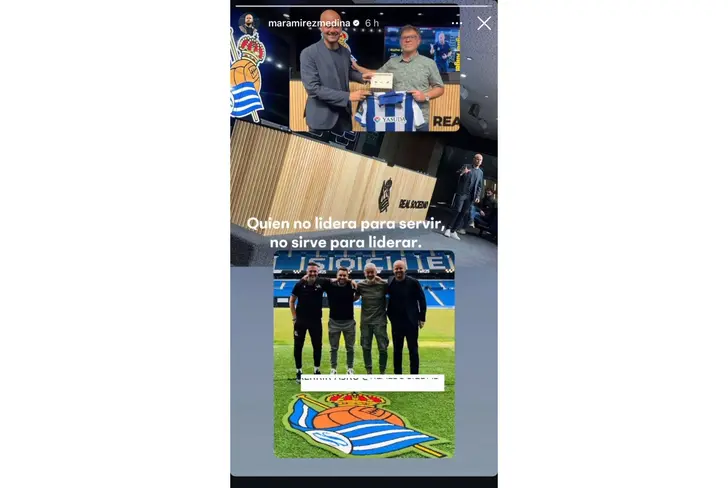This screenshot has height=488, width=728.
Task: Open maramirezmedina's profile from username
Action: 308,23
